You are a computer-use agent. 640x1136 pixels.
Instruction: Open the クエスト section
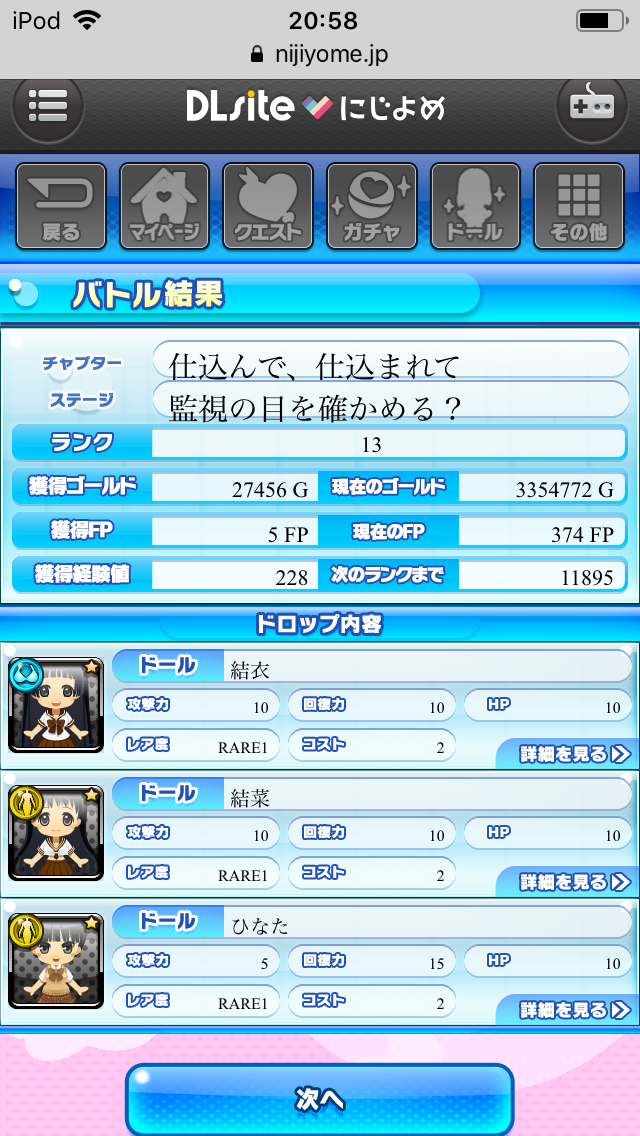point(268,206)
